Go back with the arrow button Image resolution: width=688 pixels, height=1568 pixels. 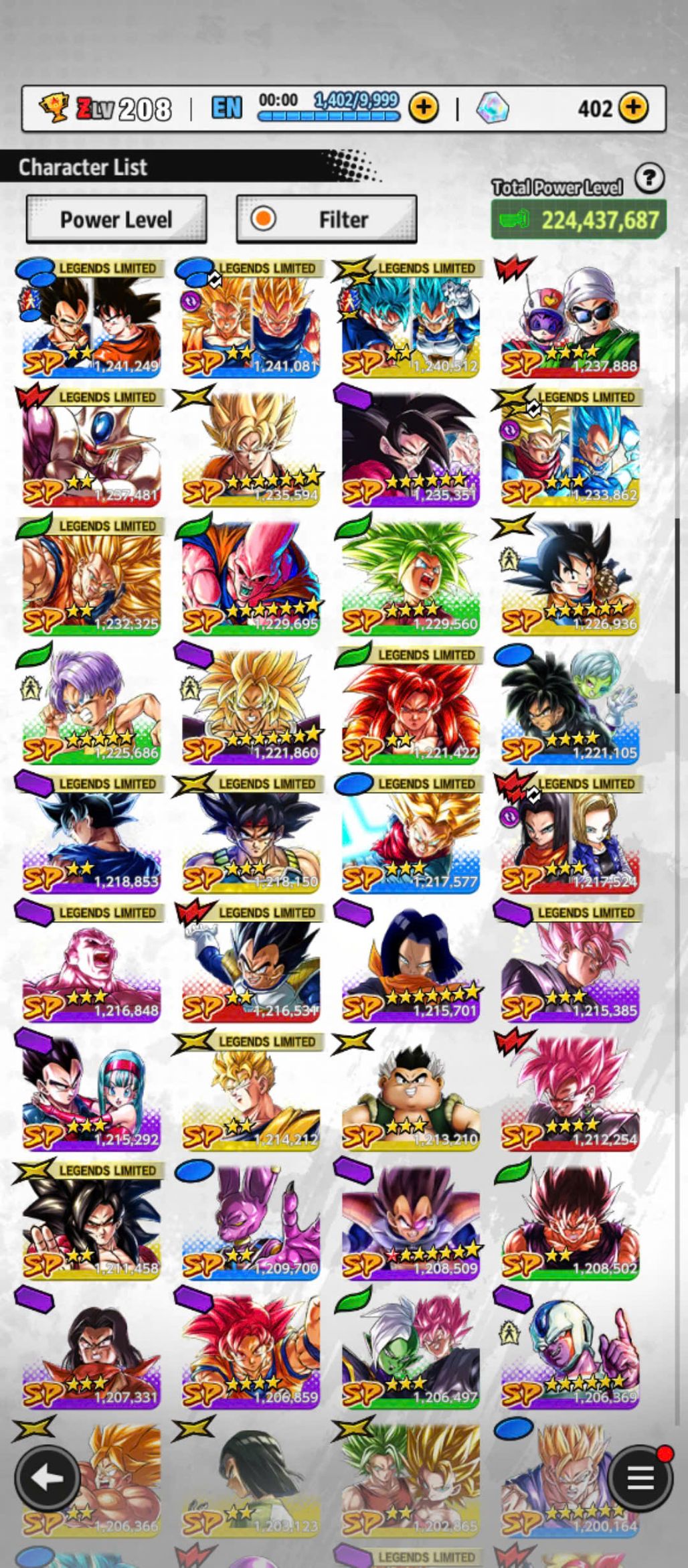47,1478
